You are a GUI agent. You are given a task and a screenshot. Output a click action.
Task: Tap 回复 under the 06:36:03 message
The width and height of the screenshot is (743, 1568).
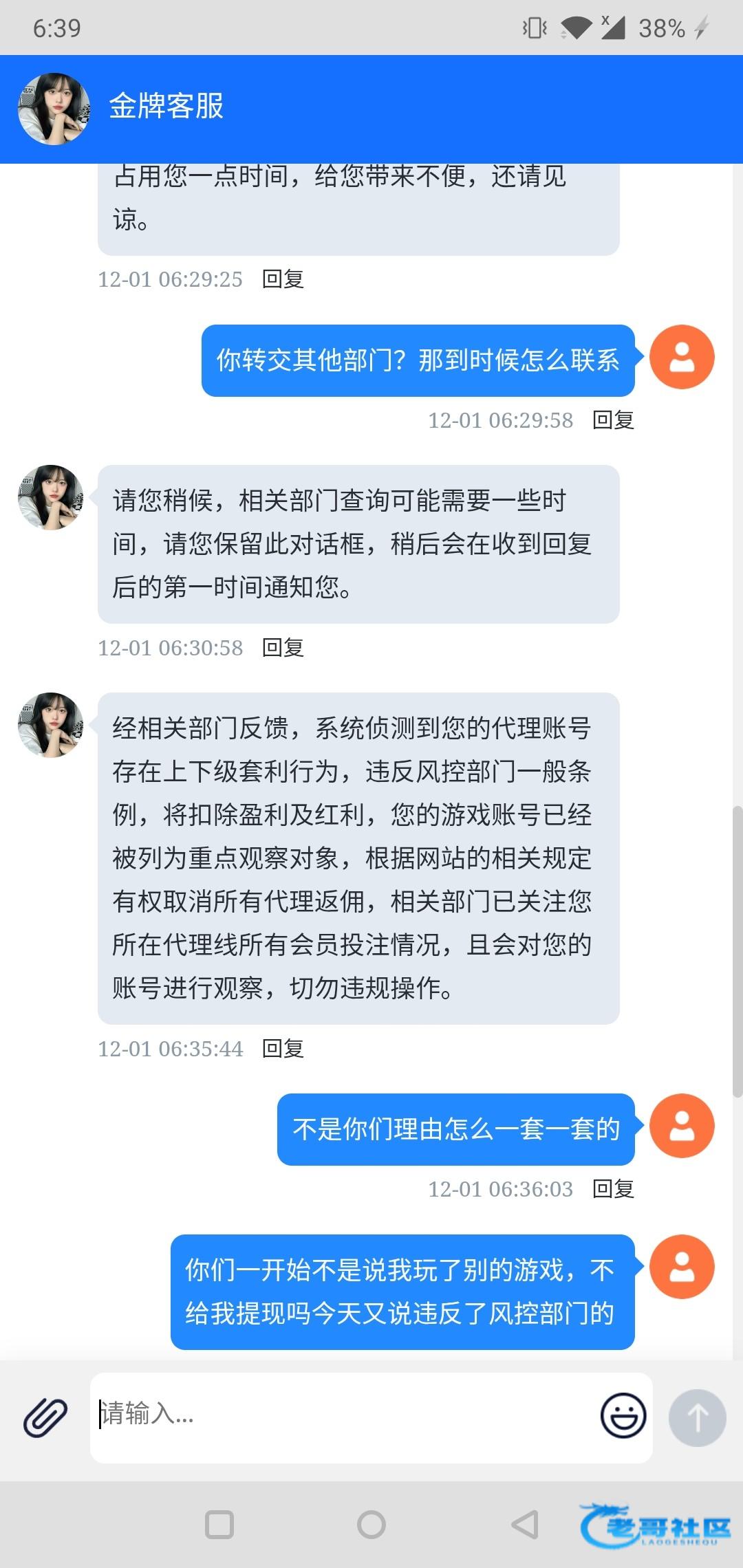pos(613,1189)
